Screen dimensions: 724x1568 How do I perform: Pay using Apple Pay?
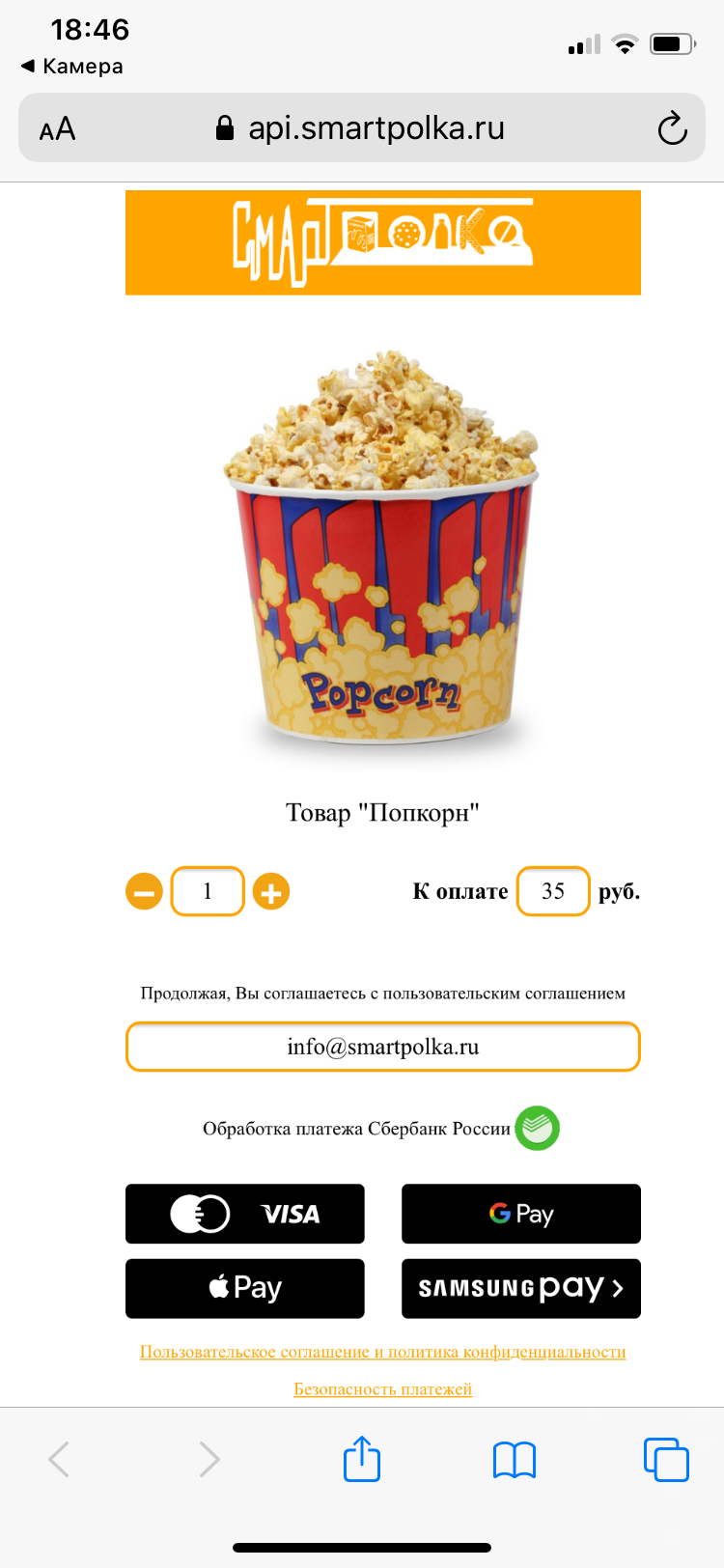coord(245,1288)
